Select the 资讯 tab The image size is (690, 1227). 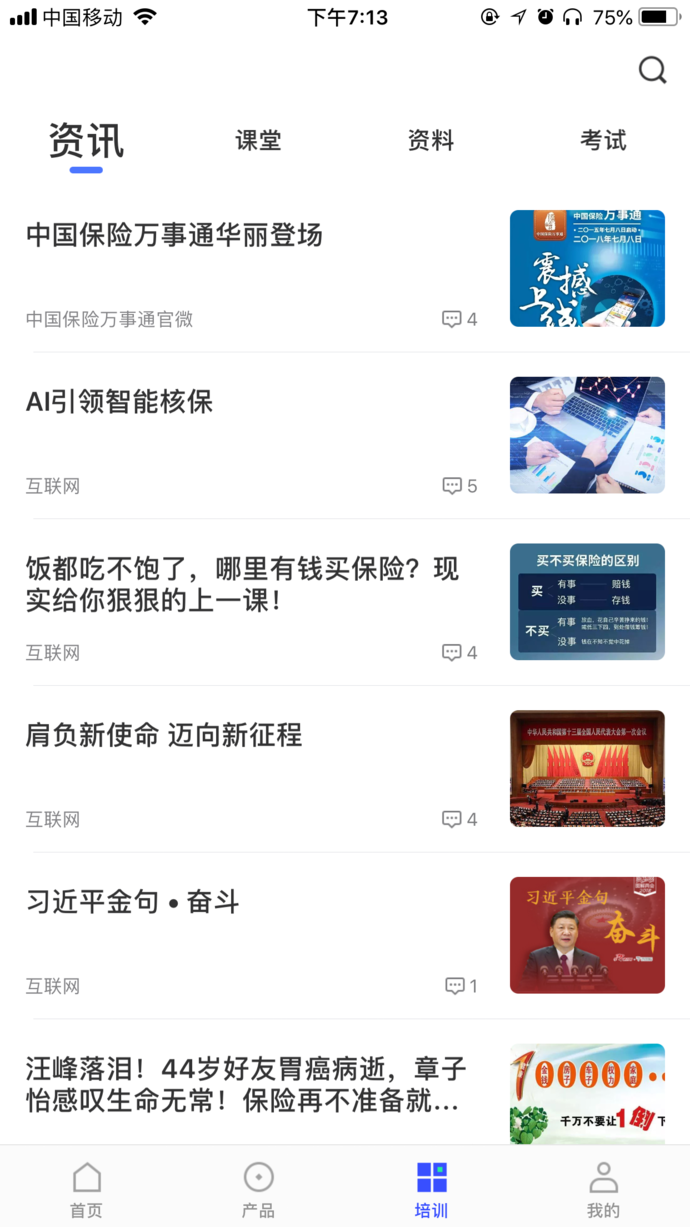(x=87, y=142)
